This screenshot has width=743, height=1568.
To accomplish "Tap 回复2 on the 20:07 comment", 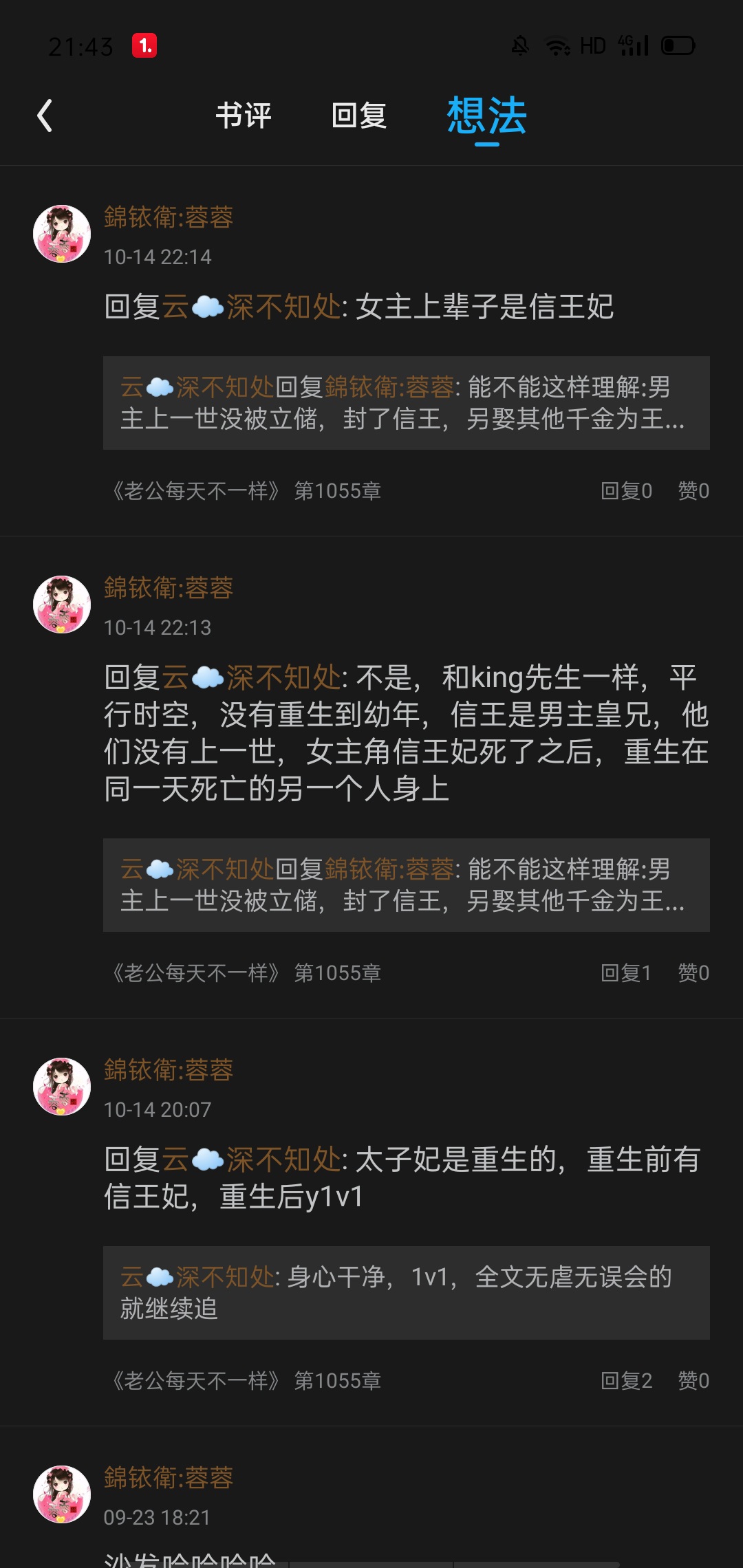I will 626,1381.
